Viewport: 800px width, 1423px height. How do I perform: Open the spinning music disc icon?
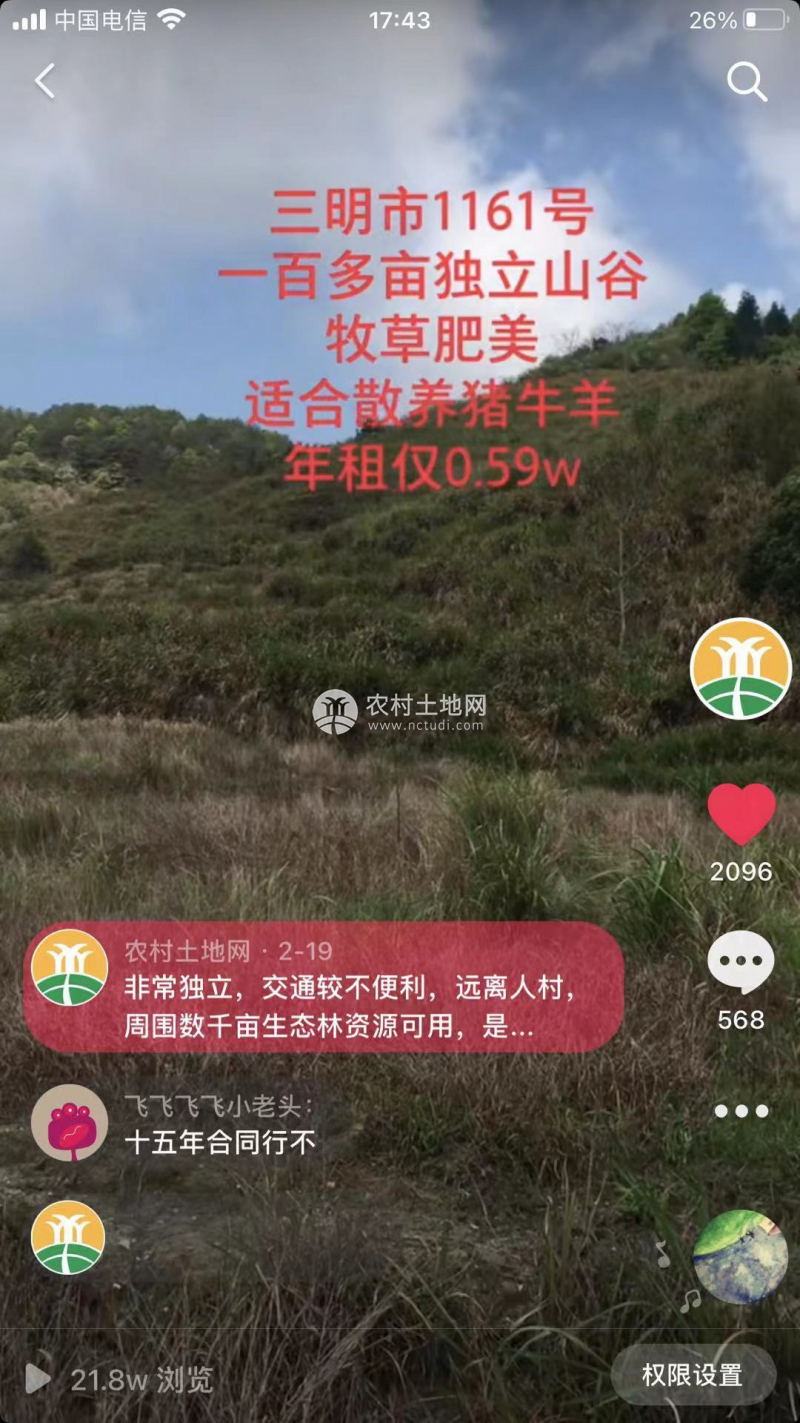click(x=740, y=1256)
